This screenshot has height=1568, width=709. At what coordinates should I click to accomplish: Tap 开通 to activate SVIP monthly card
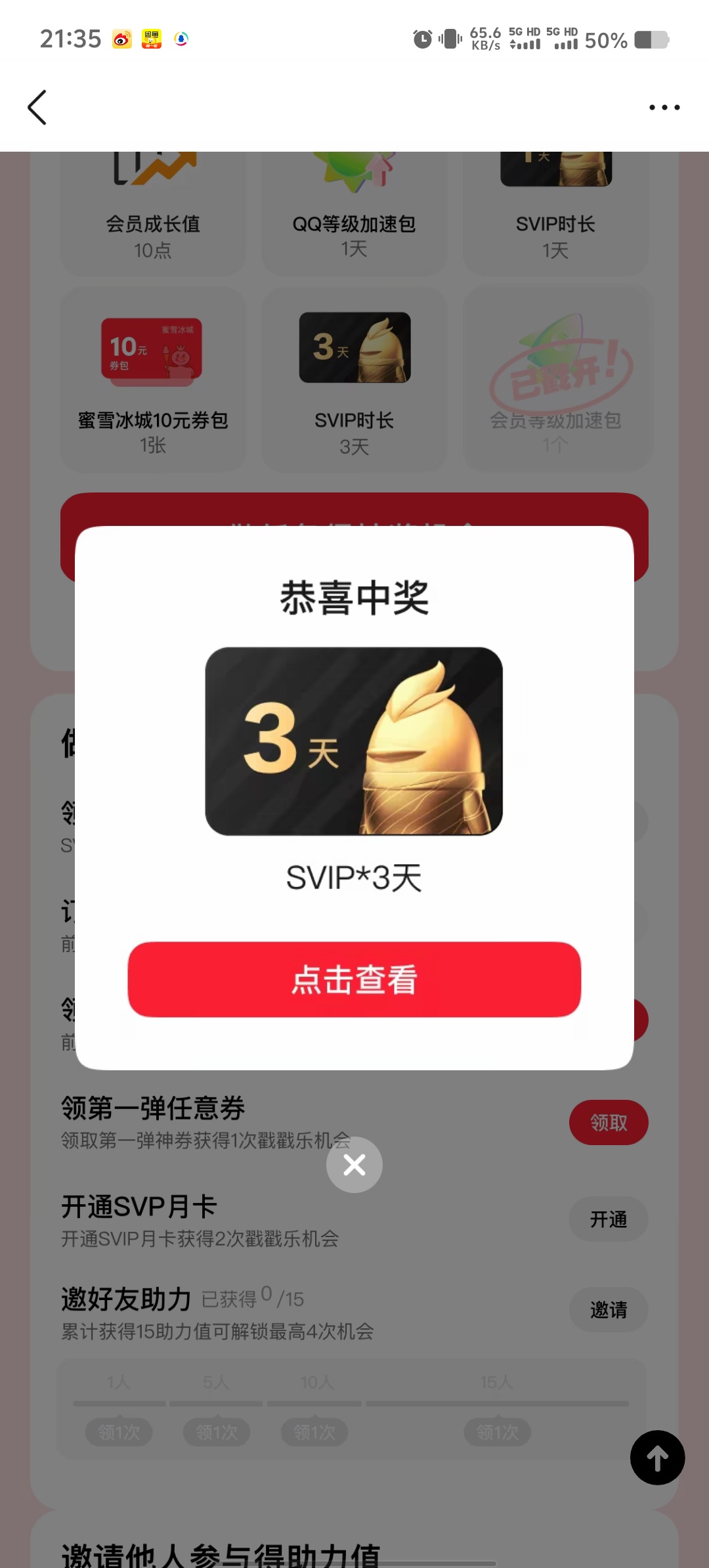(609, 1219)
